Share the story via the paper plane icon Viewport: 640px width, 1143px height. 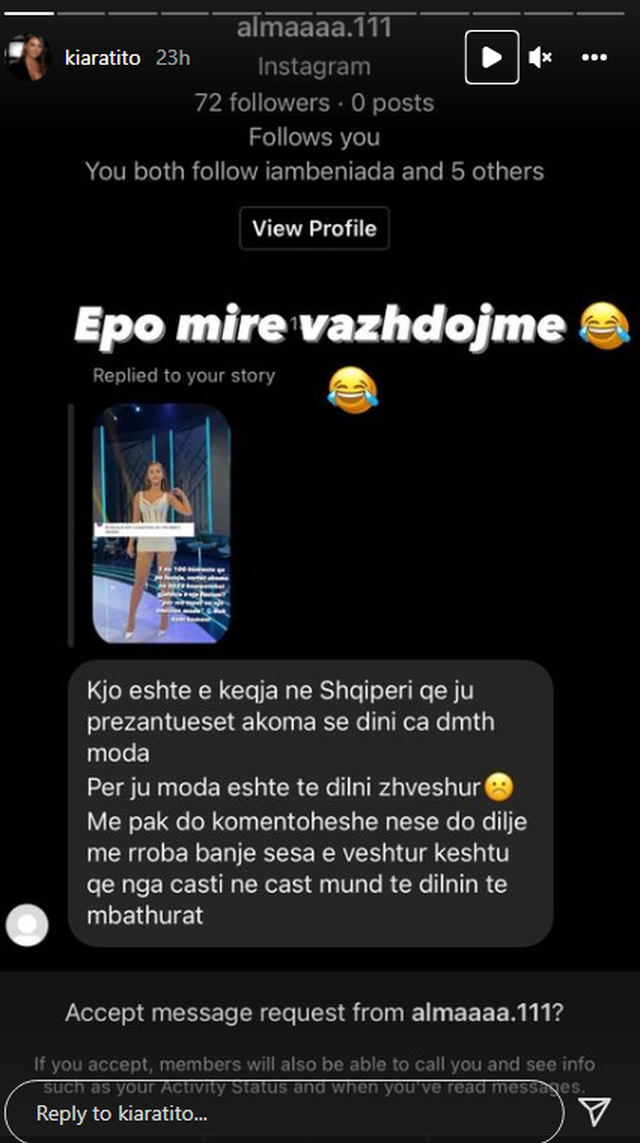[594, 1111]
